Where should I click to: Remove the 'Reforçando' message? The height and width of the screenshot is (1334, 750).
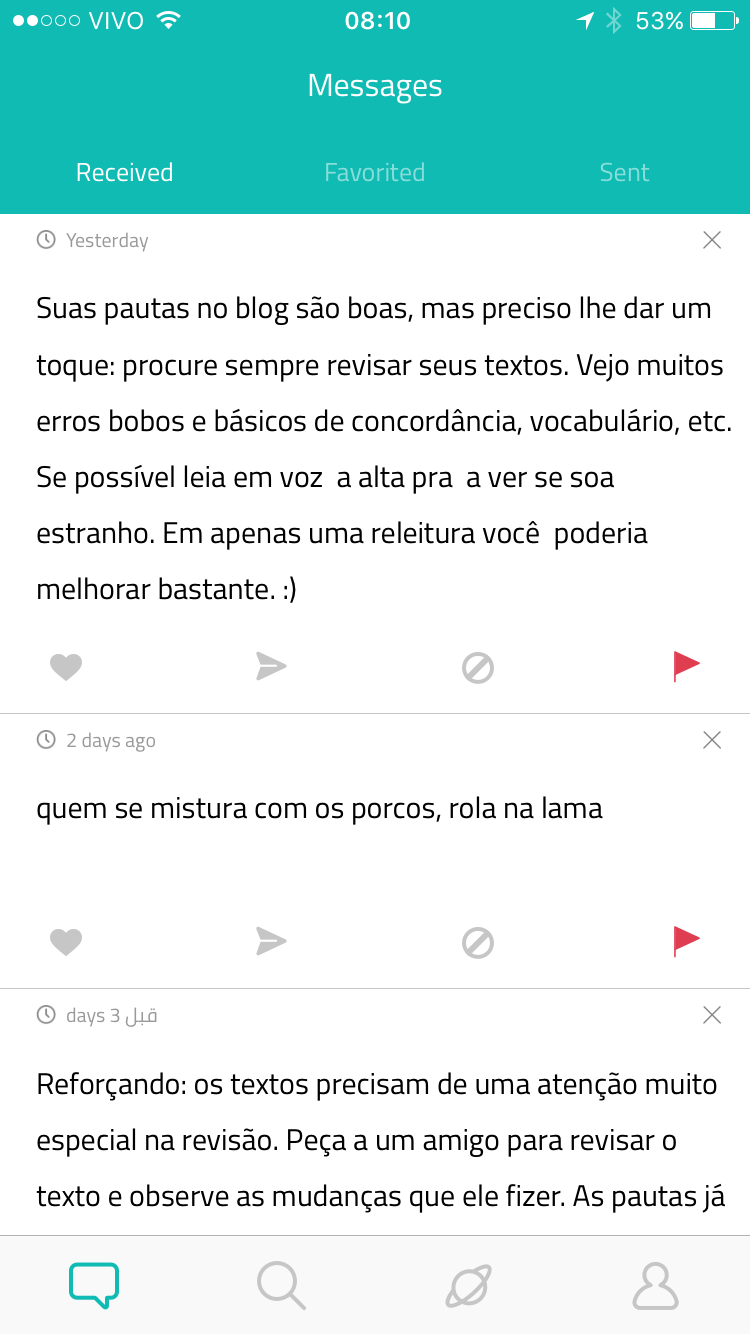click(712, 1016)
